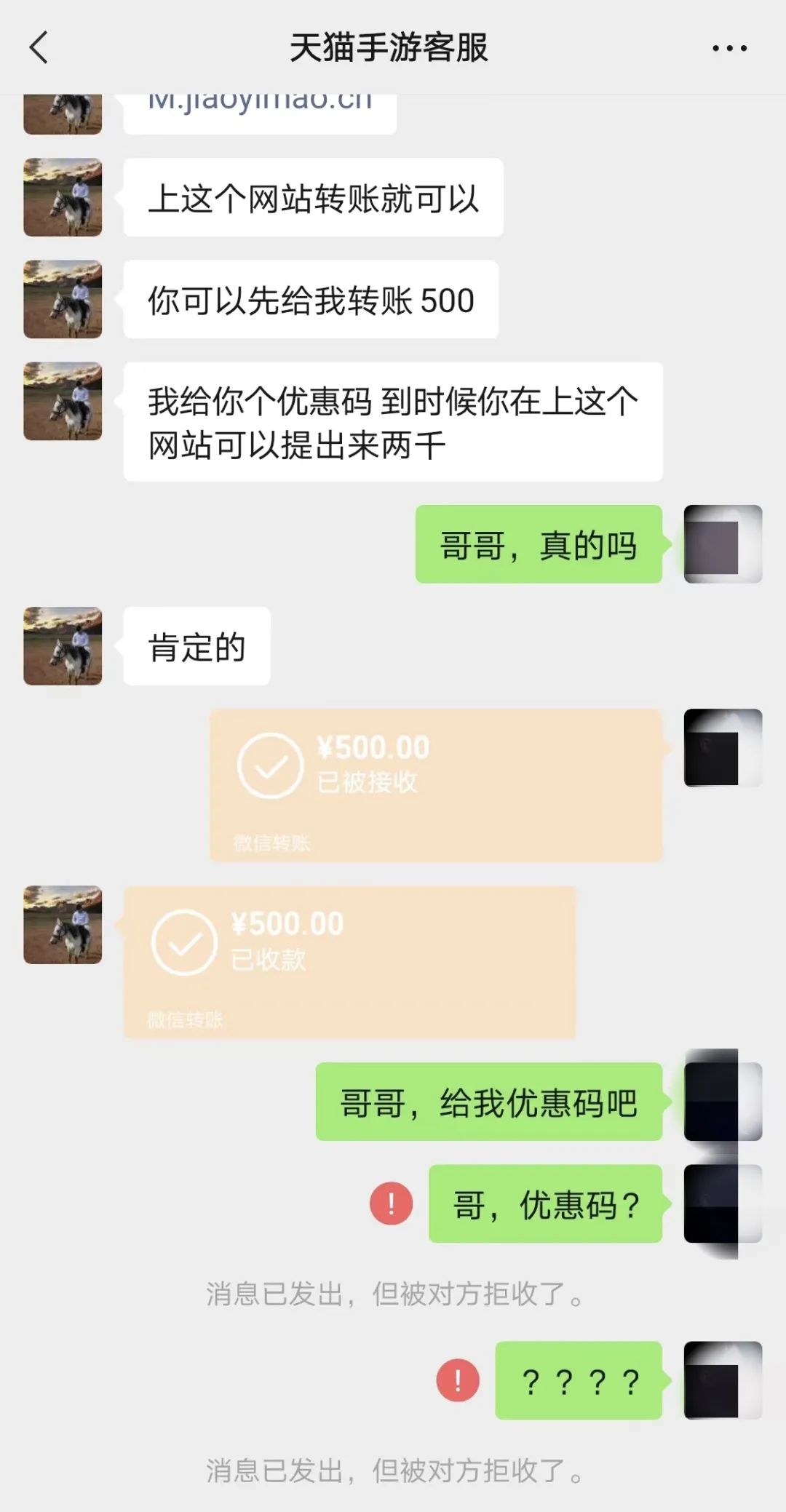View the ¥500.00 已收款 transfer details

tap(349, 961)
